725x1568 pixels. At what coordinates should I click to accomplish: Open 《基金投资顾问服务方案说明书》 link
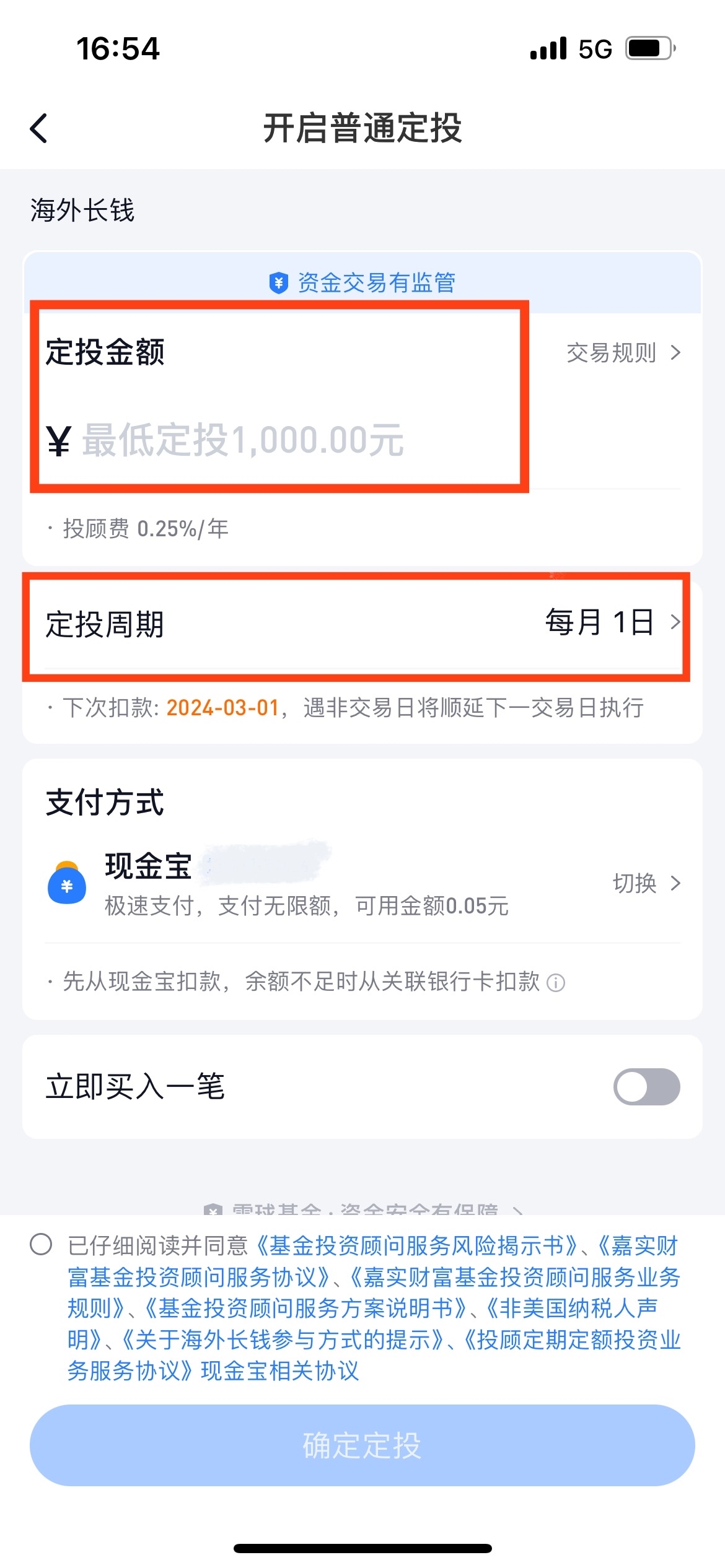pyautogui.click(x=304, y=1309)
